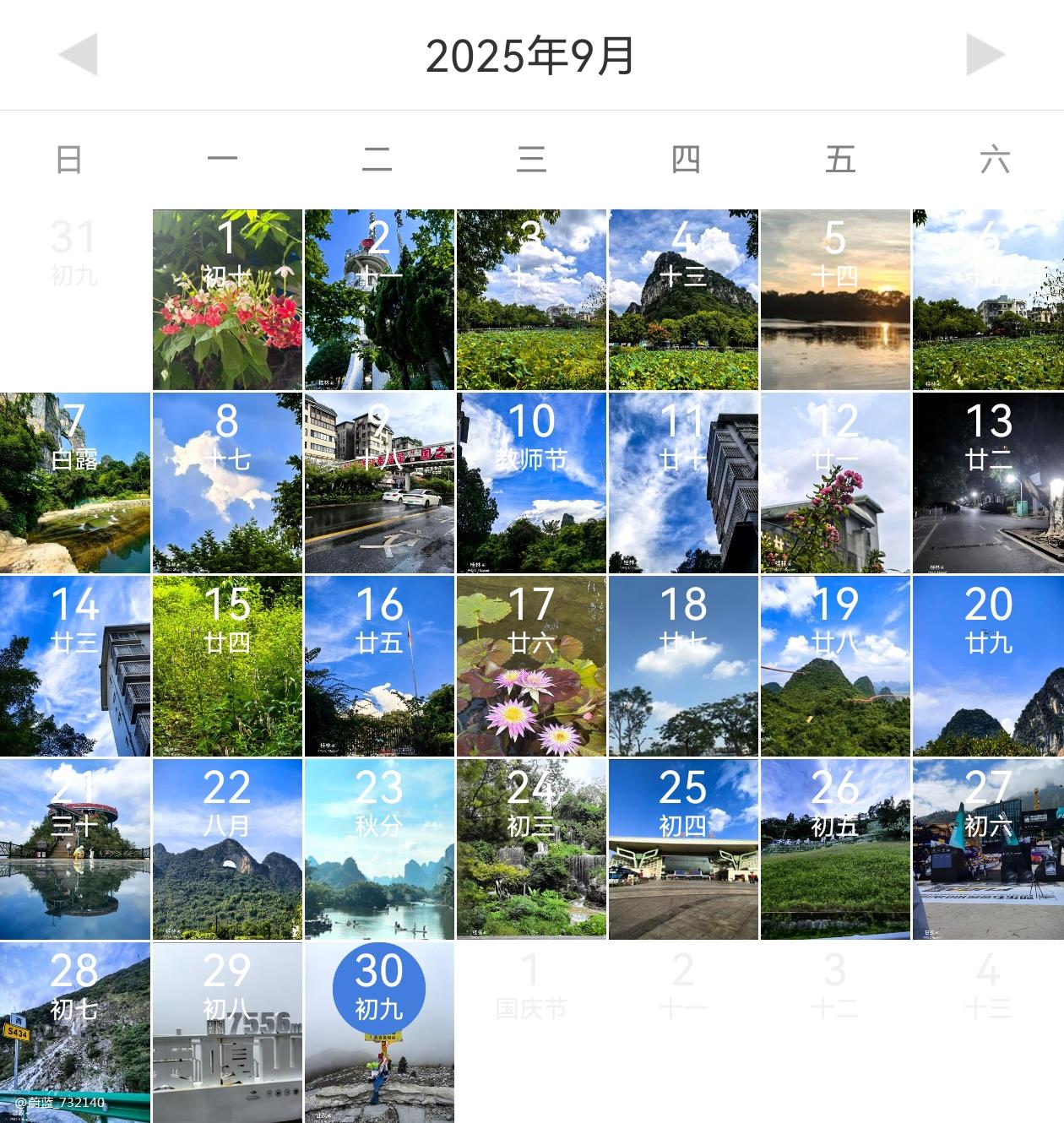1064x1123 pixels.
Task: View the September 23 autumn equinox photo
Action: click(379, 849)
